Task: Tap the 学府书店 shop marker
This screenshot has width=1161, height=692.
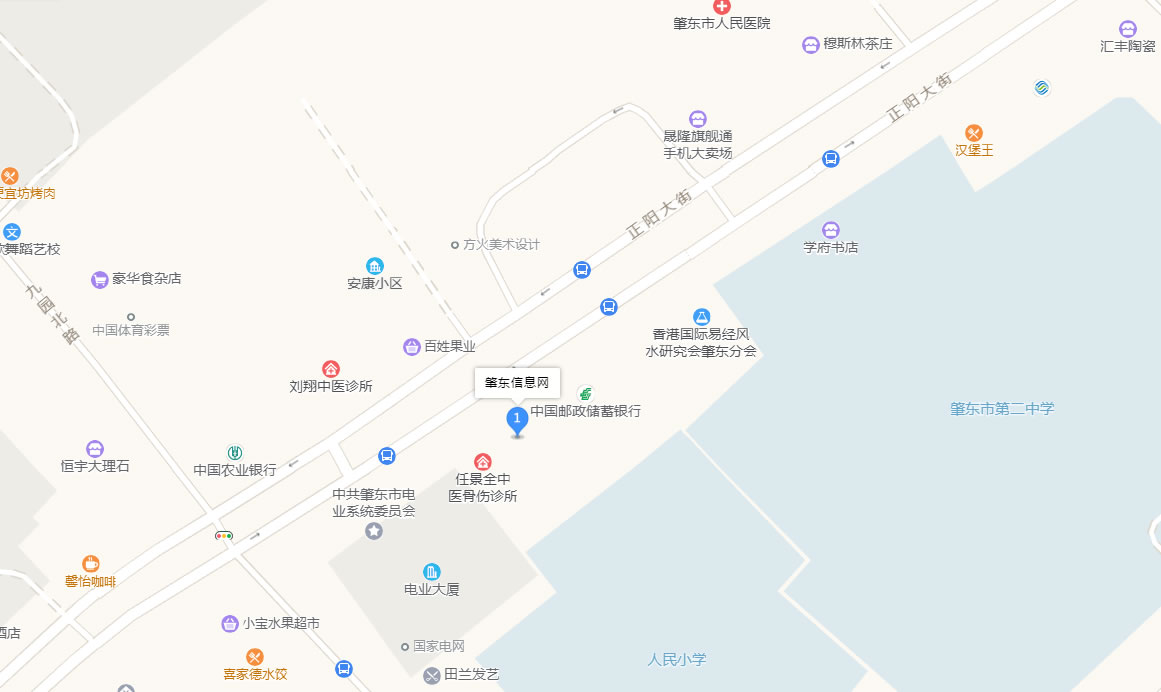Action: [x=831, y=230]
